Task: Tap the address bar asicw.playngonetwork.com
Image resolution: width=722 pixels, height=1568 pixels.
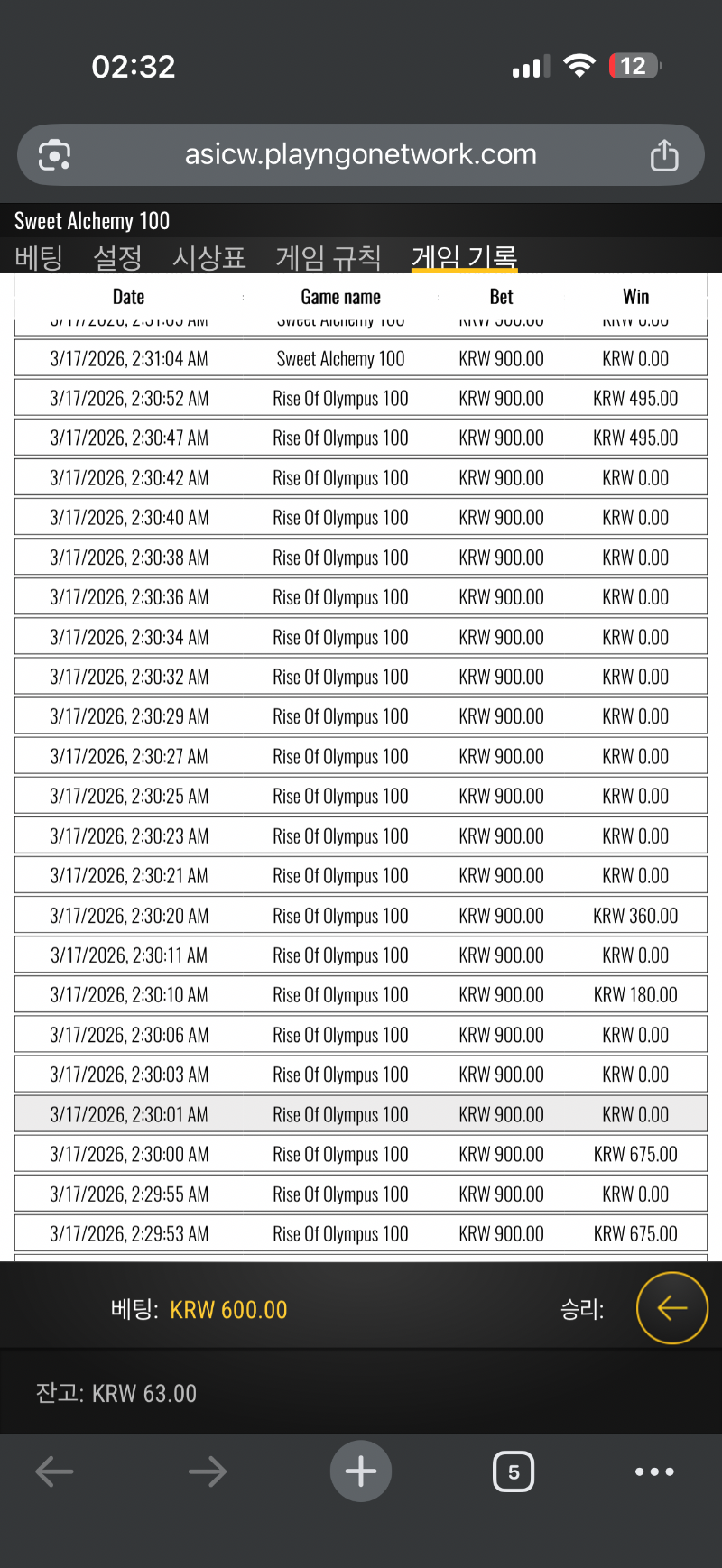Action: pyautogui.click(x=360, y=155)
